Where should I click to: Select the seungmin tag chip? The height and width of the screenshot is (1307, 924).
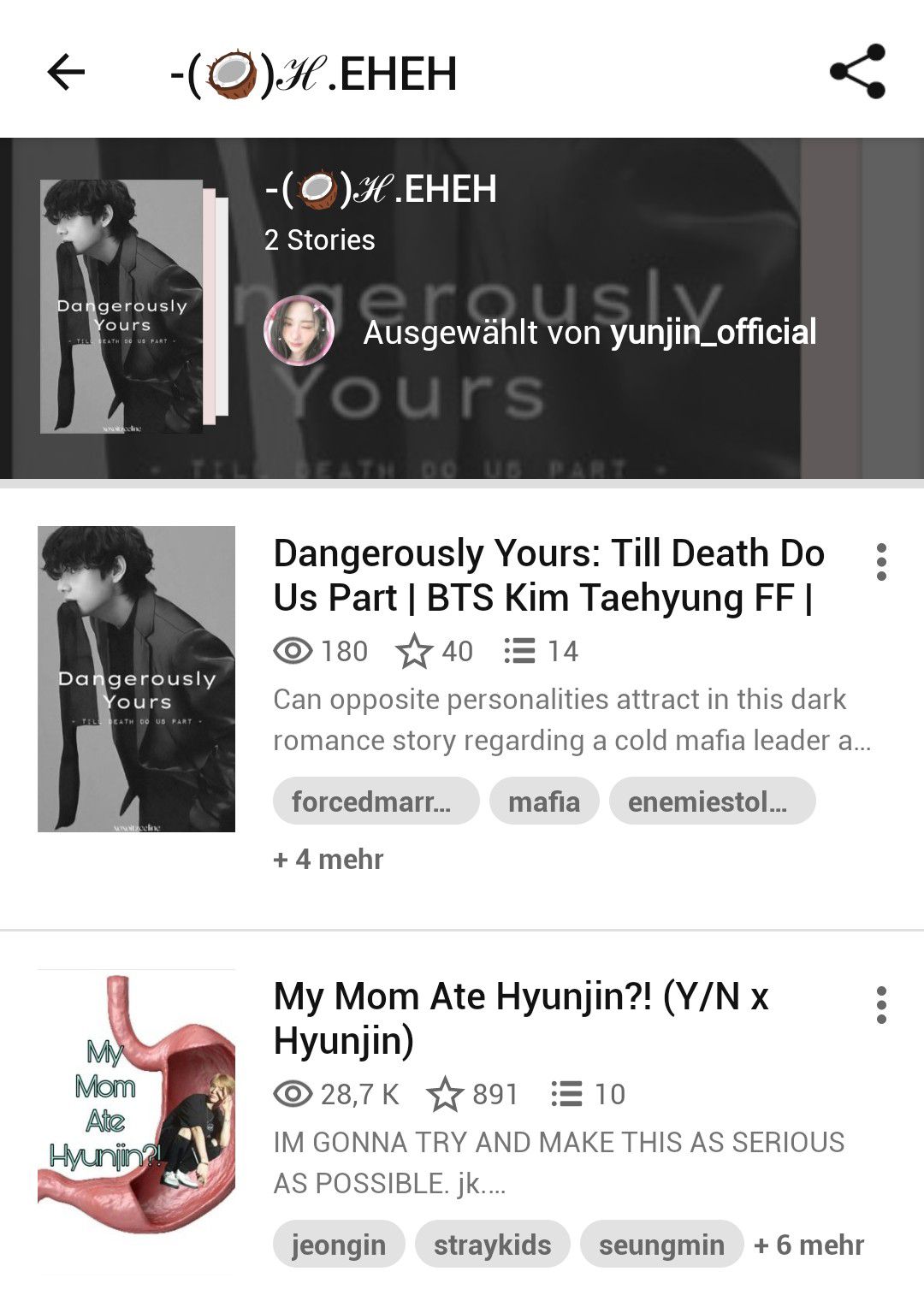tap(661, 1245)
